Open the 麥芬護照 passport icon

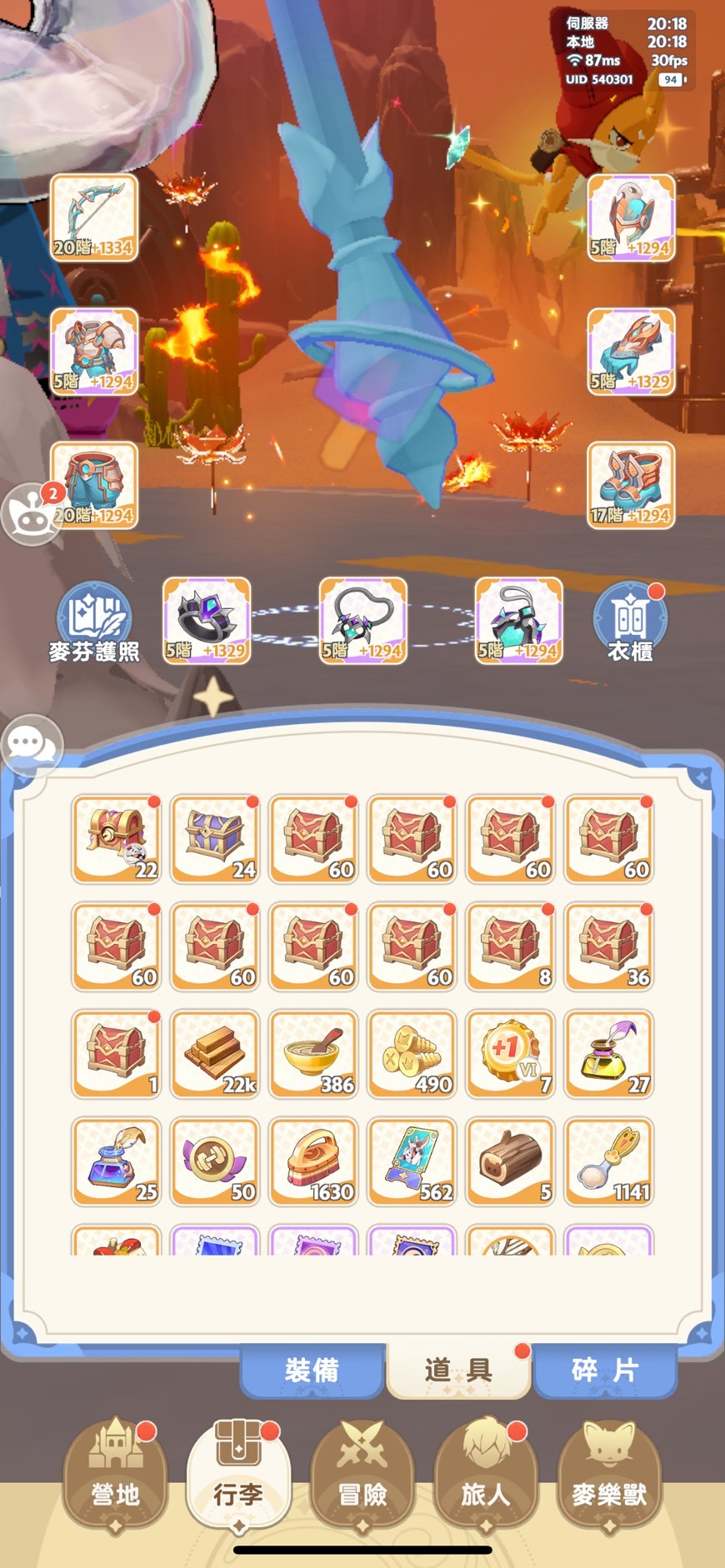[93, 621]
